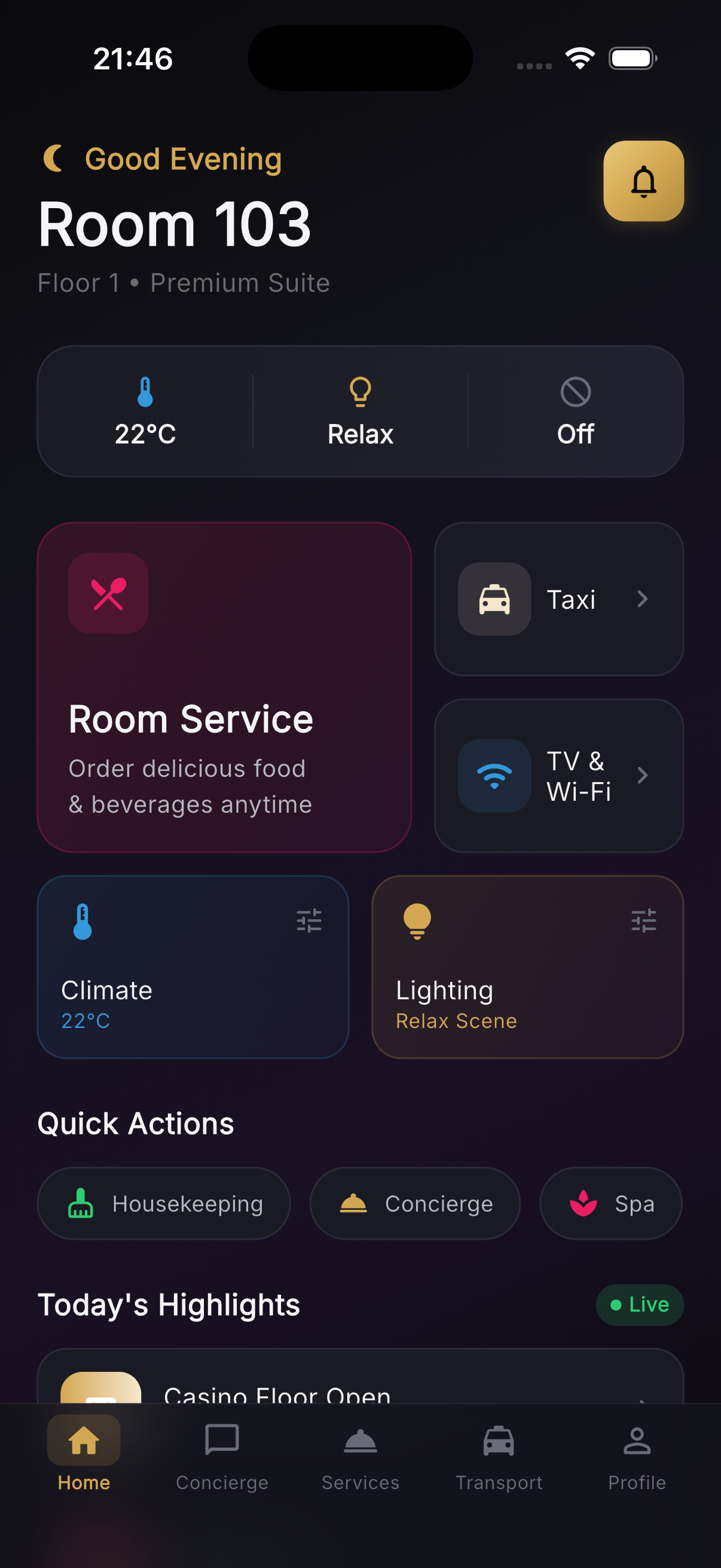Tap the Off circle icon
721x1568 pixels.
(x=575, y=393)
